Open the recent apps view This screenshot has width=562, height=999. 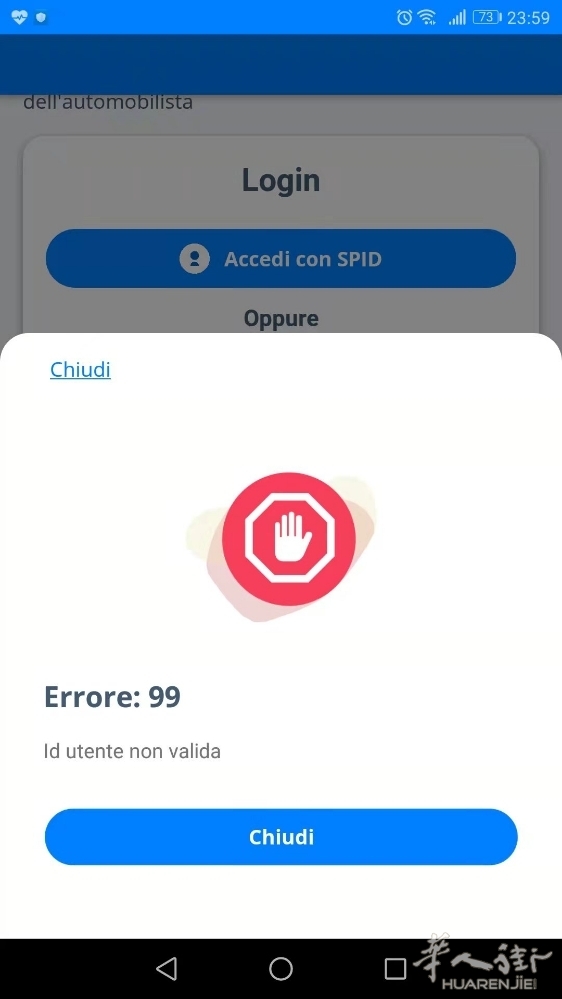395,969
